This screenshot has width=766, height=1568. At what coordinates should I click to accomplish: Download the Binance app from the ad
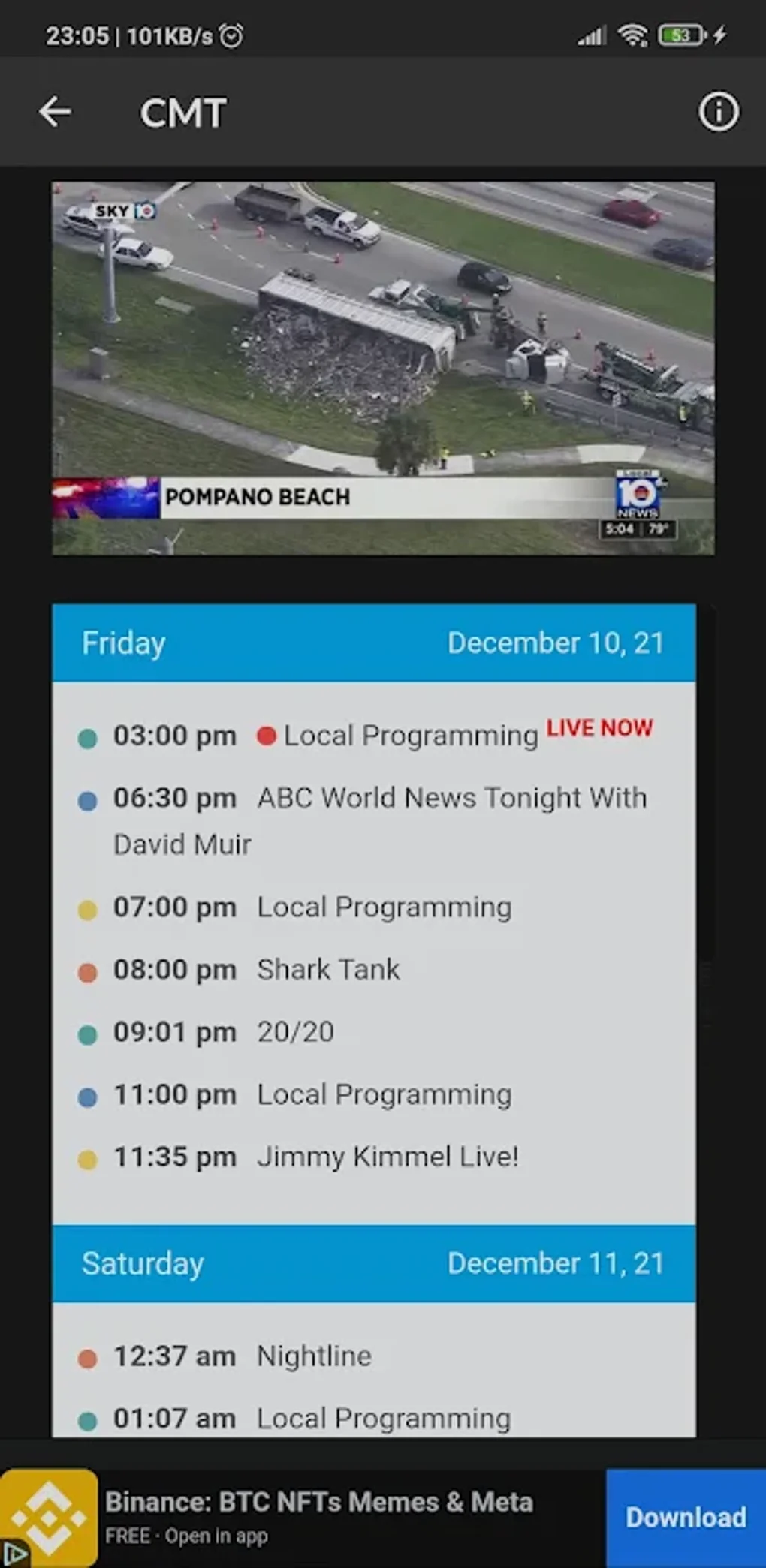(x=685, y=1517)
